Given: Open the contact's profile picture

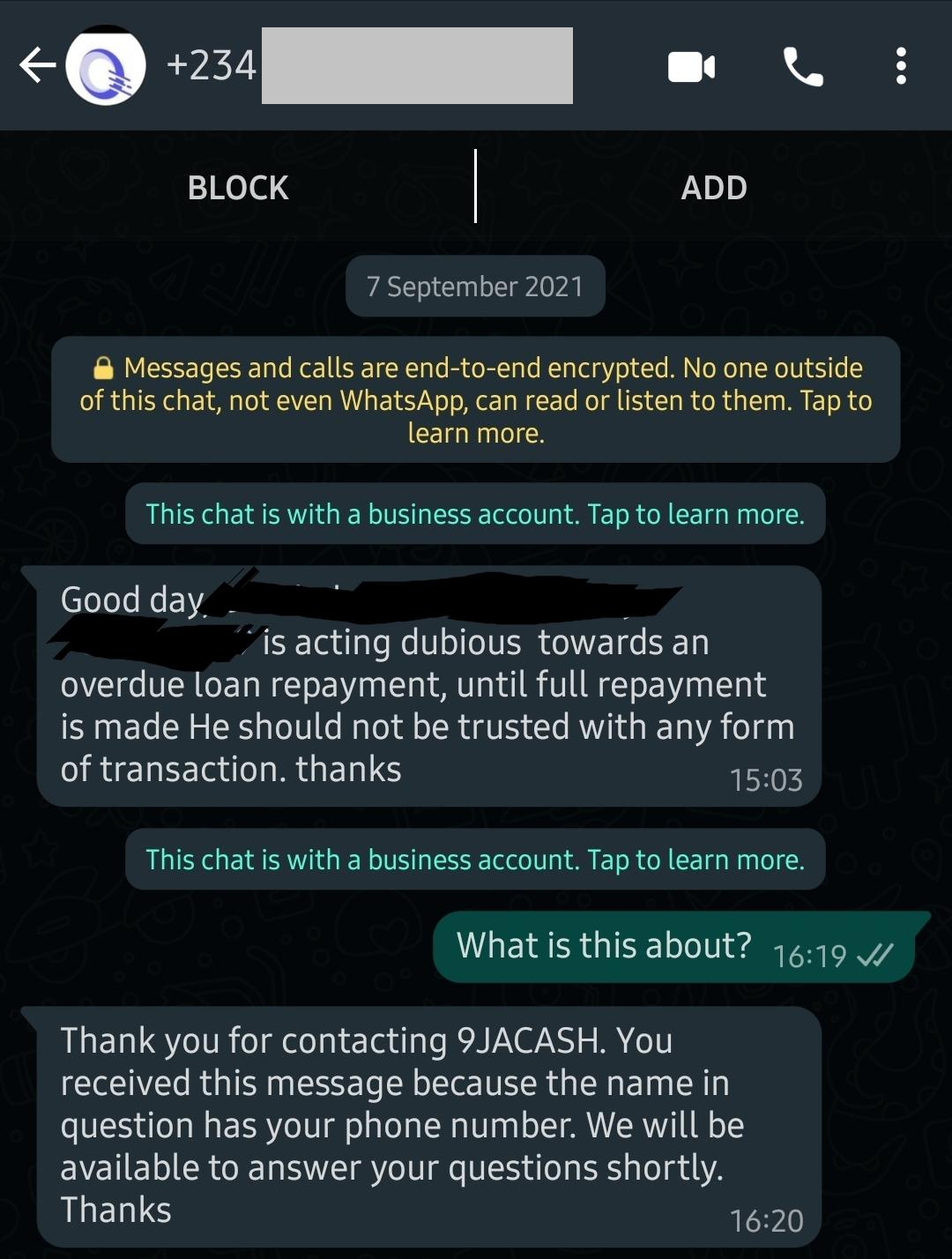Looking at the screenshot, I should (106, 66).
